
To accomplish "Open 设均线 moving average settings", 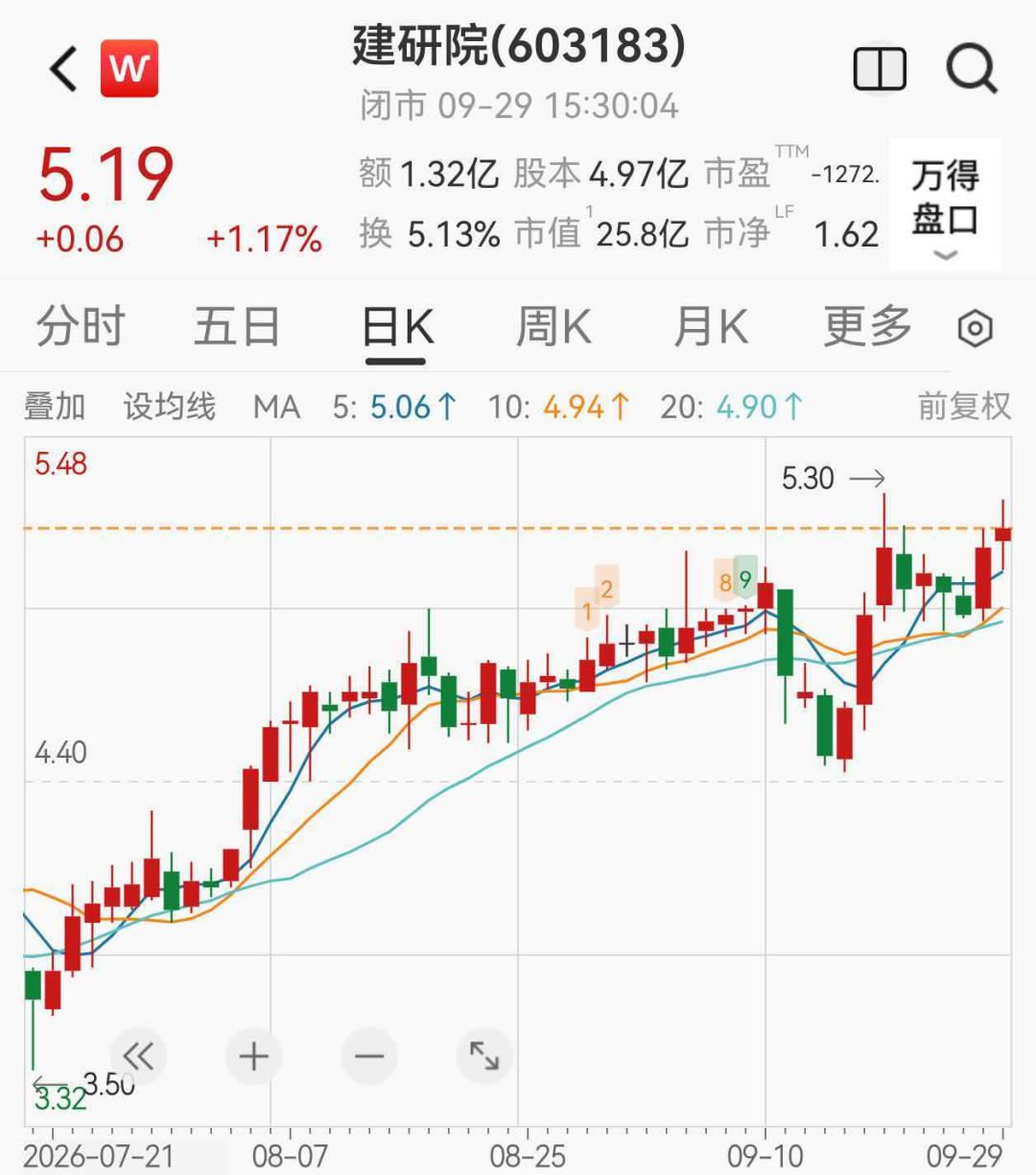I will (x=169, y=407).
